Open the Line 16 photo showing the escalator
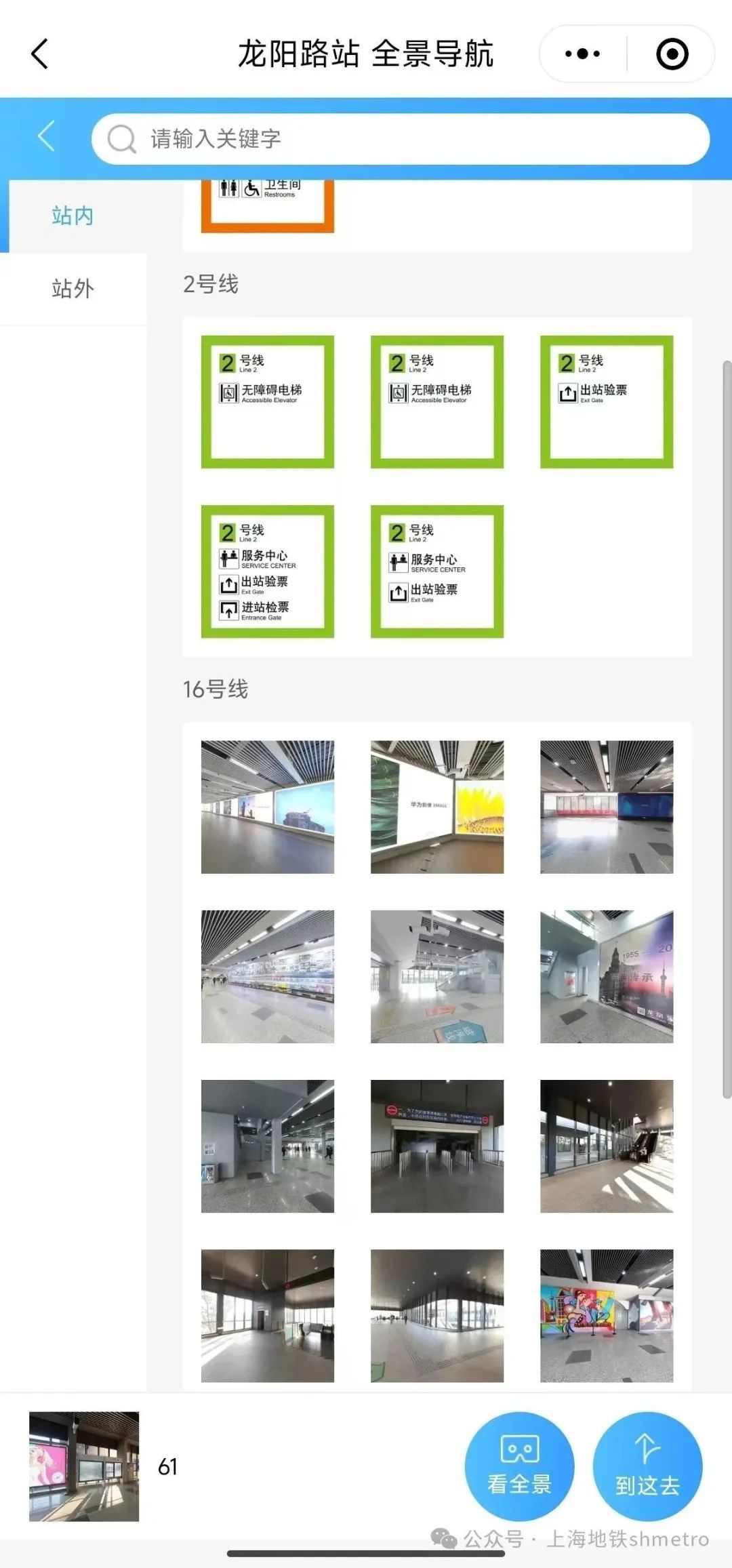Image resolution: width=732 pixels, height=1568 pixels. [607, 1146]
